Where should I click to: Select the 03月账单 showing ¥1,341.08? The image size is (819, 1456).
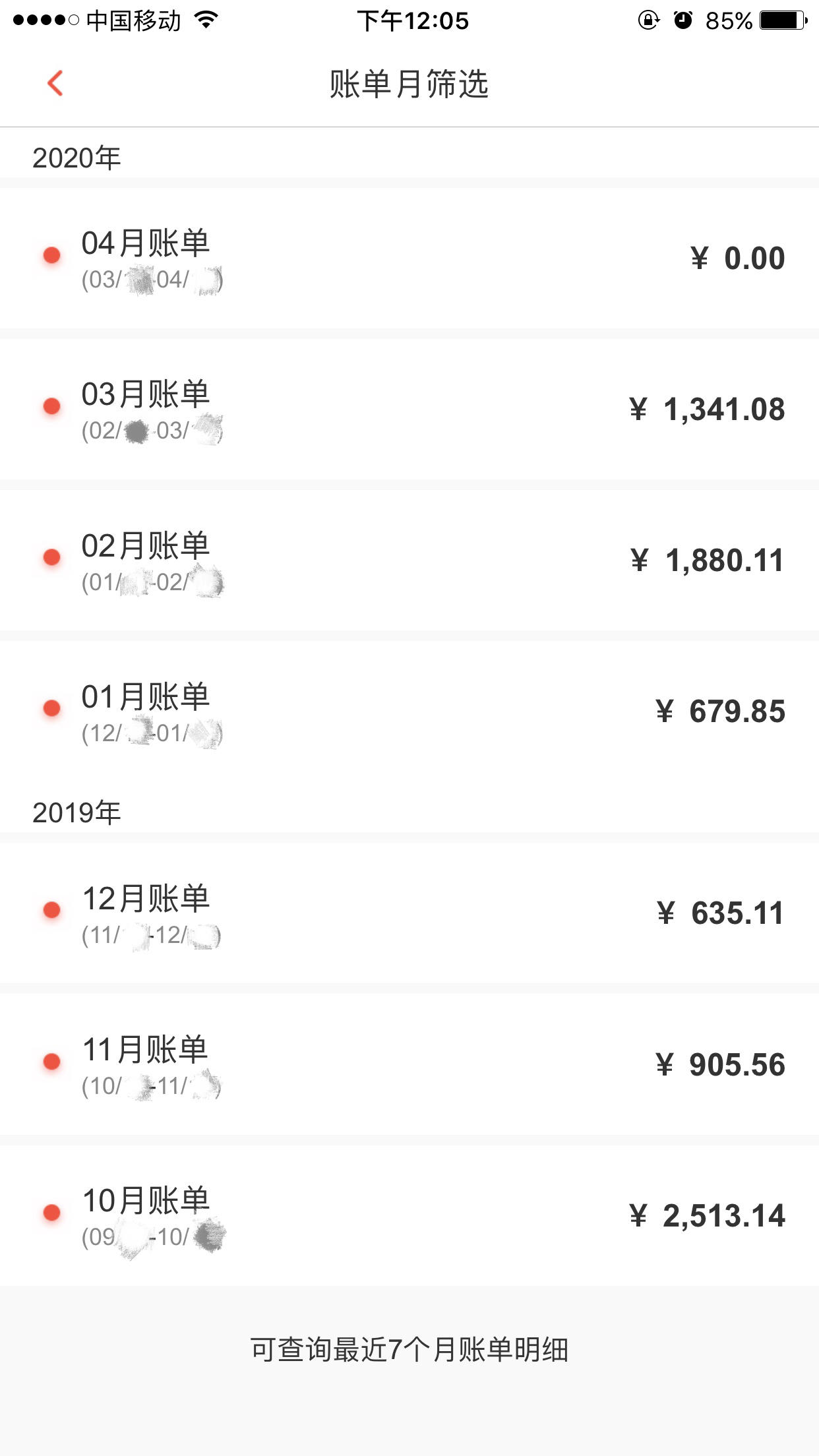click(x=409, y=409)
